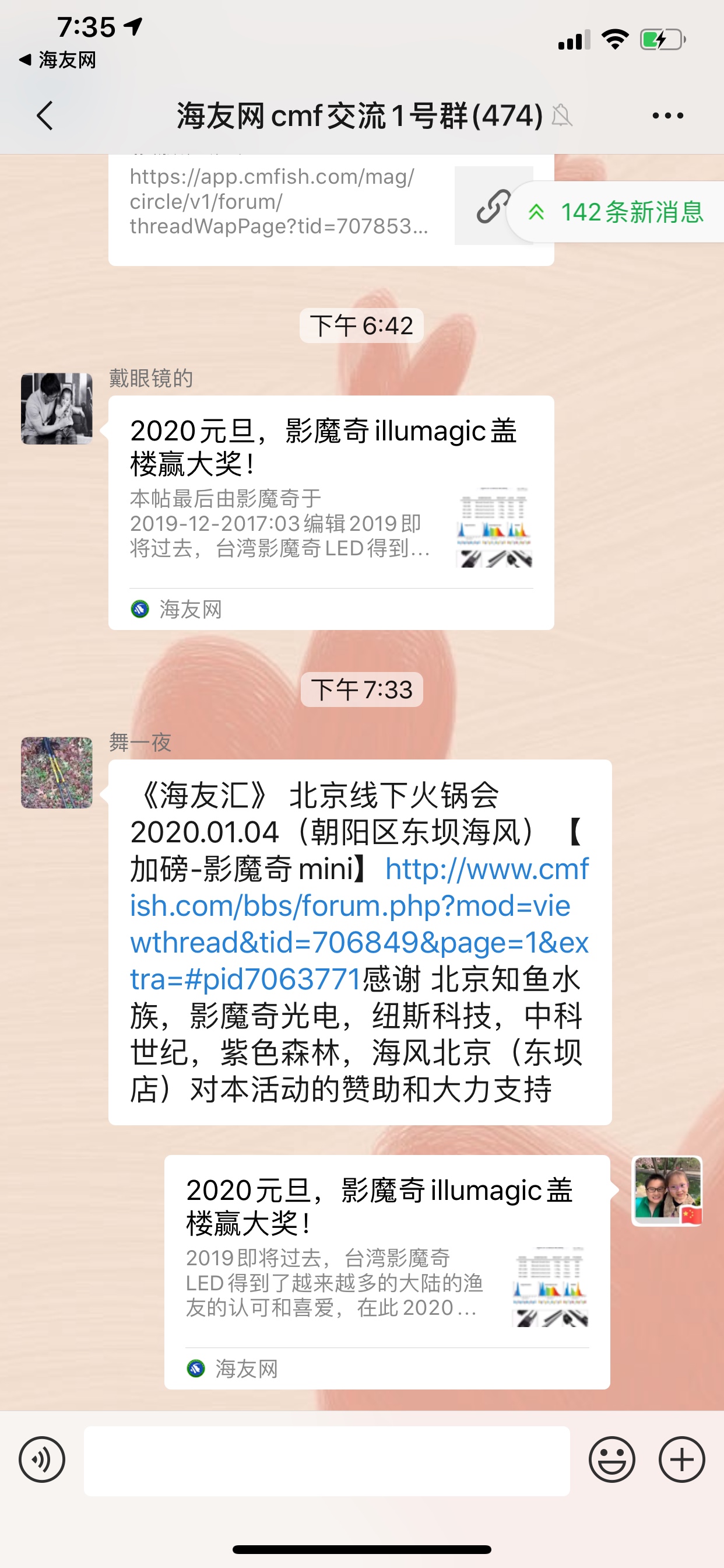View 戴眼镜的's profile avatar
This screenshot has width=724, height=1568.
pyautogui.click(x=57, y=408)
